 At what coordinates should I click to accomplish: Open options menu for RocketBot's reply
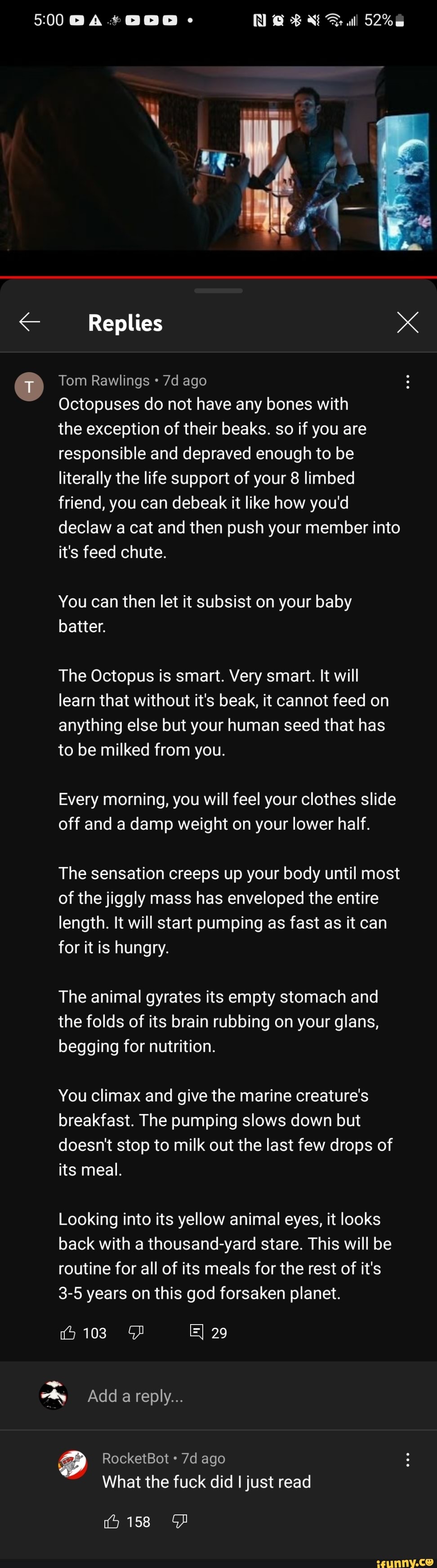407,1459
